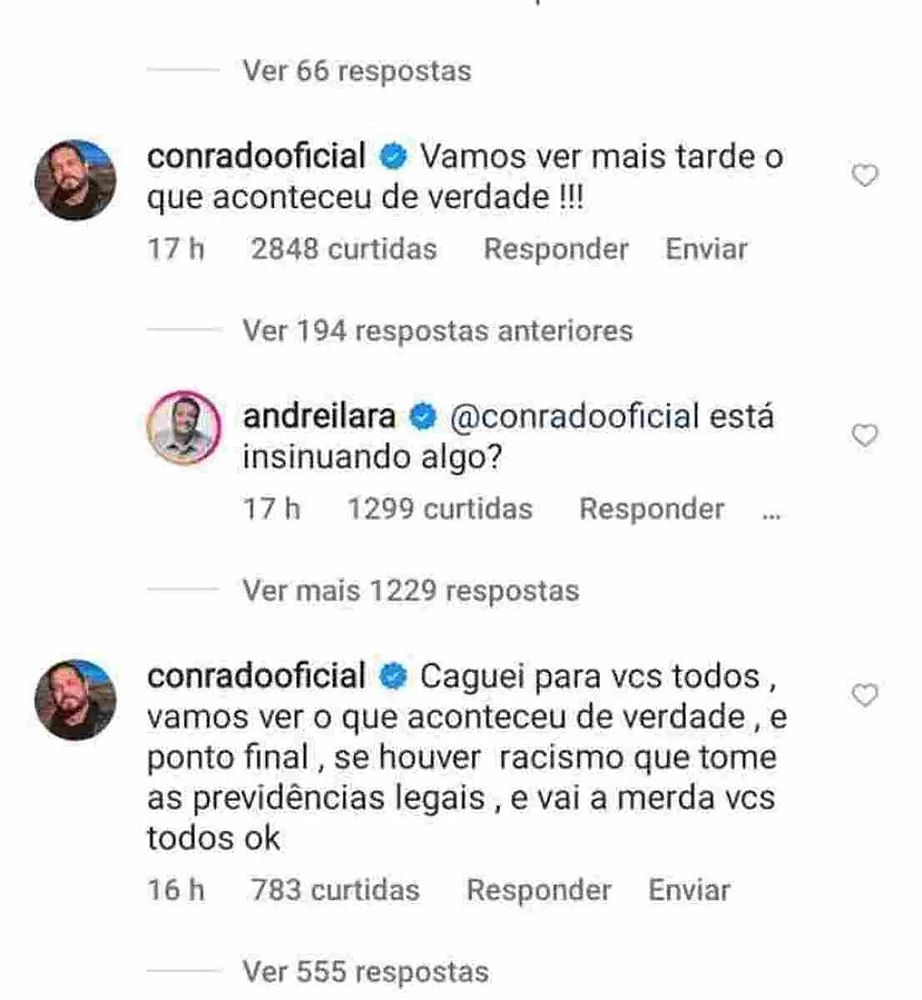Like the 'Caguei para vcs todos' comment
Screen dimensions: 922x1000
tap(864, 695)
